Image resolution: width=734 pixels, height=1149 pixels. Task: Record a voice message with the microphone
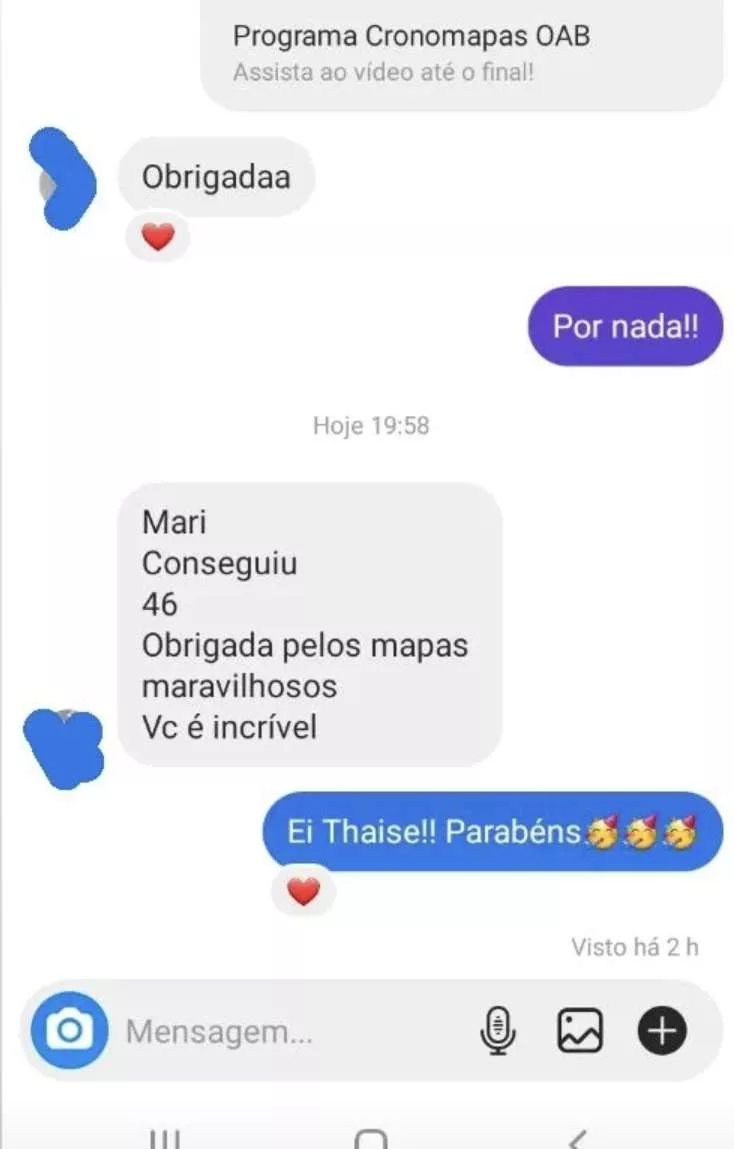coord(498,1030)
